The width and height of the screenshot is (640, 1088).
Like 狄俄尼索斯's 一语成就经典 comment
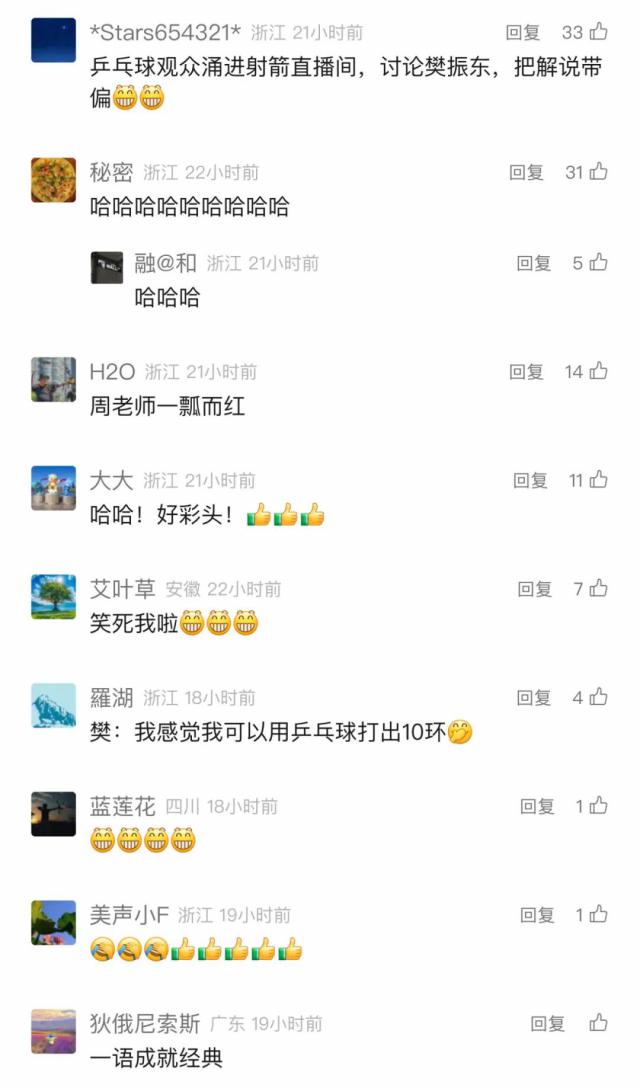[x=598, y=1023]
